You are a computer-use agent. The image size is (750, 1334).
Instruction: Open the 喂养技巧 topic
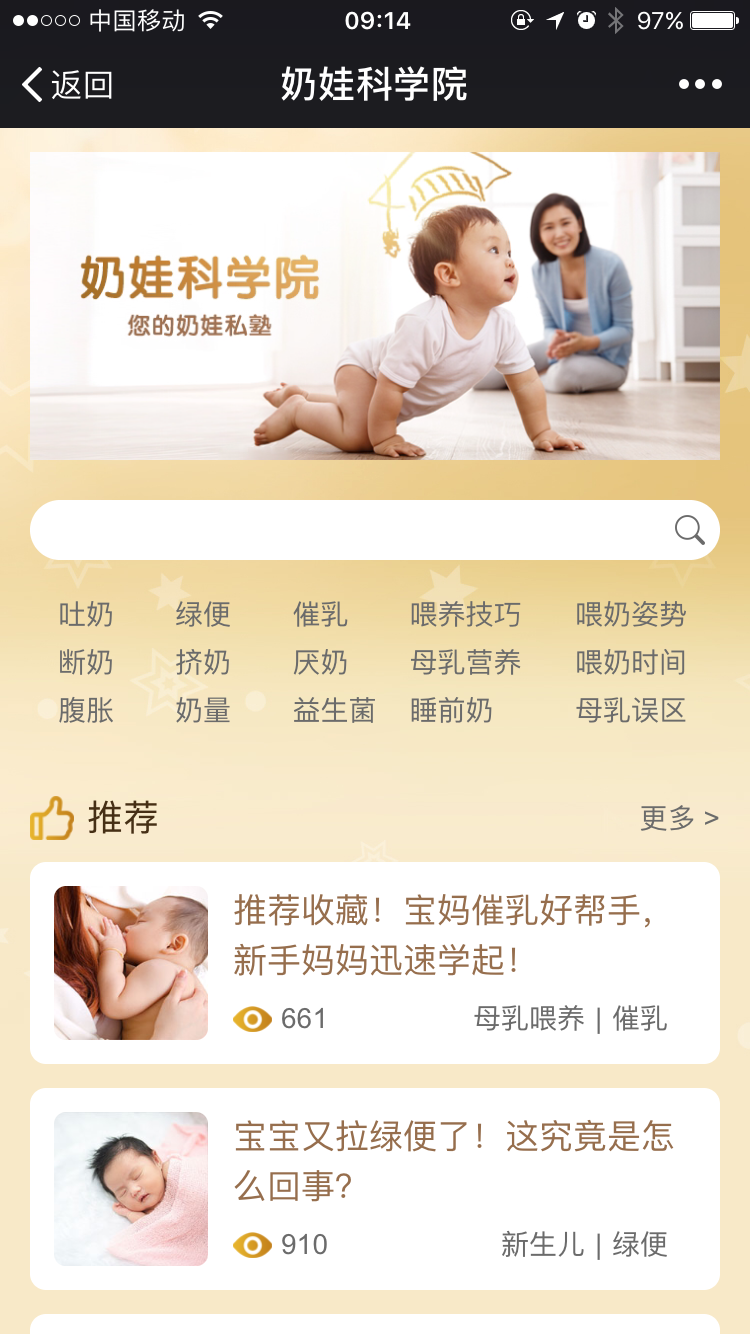pyautogui.click(x=465, y=614)
